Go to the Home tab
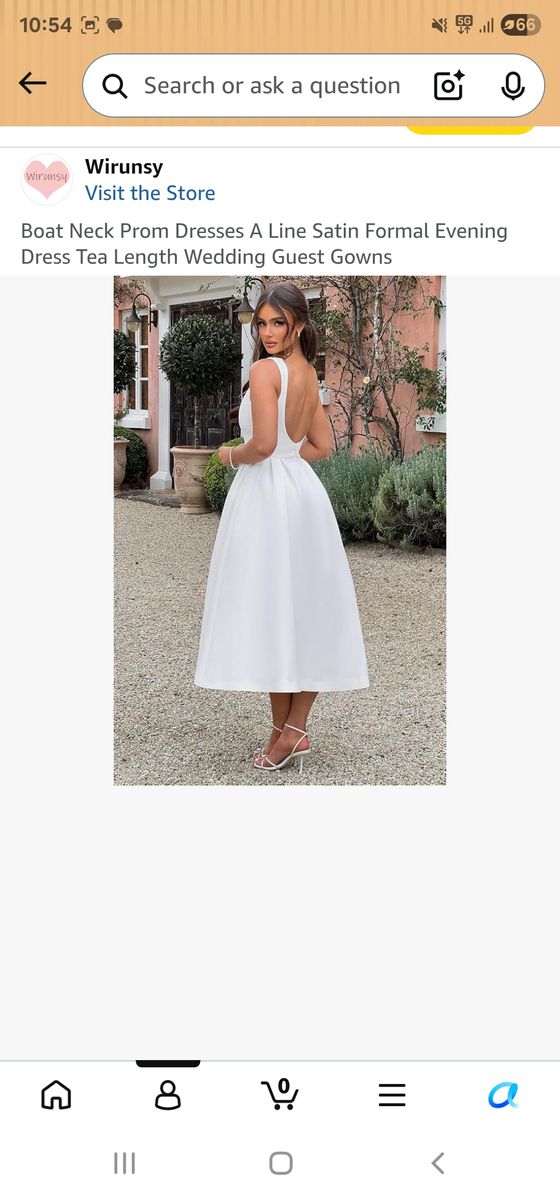Screen dimensions: 560x1200 coord(56,1095)
